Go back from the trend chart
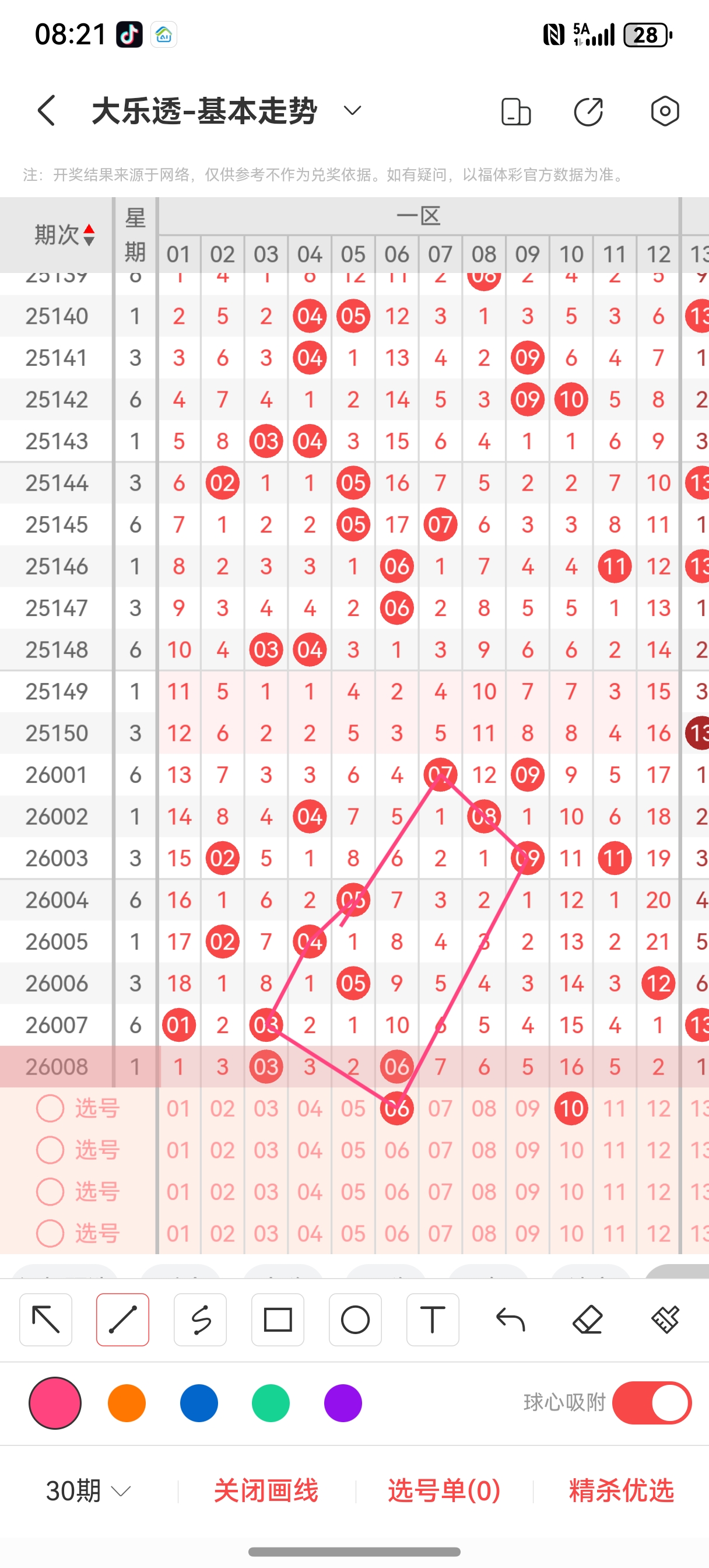Image resolution: width=709 pixels, height=1568 pixels. tap(46, 111)
